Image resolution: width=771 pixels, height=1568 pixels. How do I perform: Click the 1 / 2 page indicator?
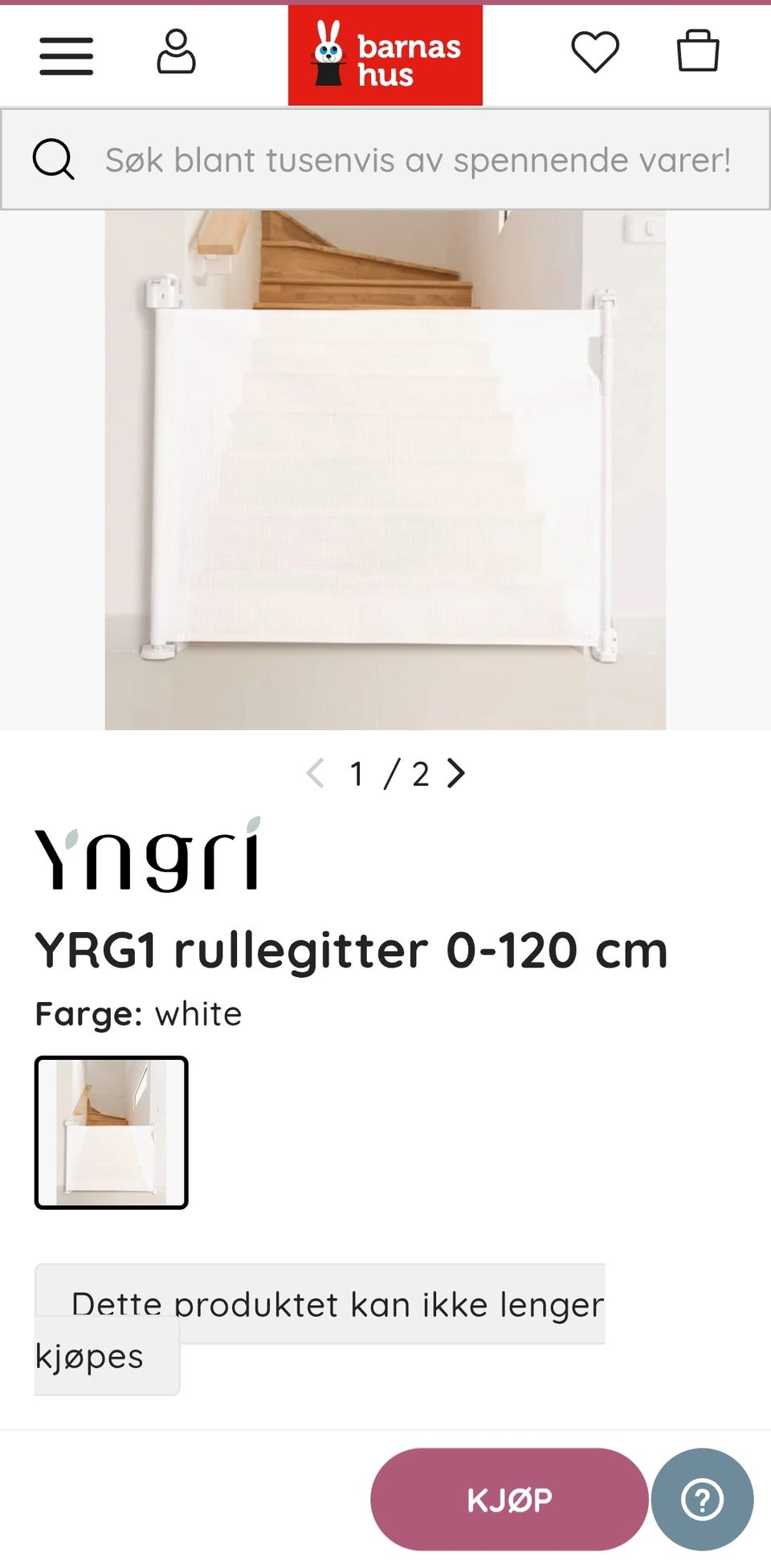(x=386, y=774)
